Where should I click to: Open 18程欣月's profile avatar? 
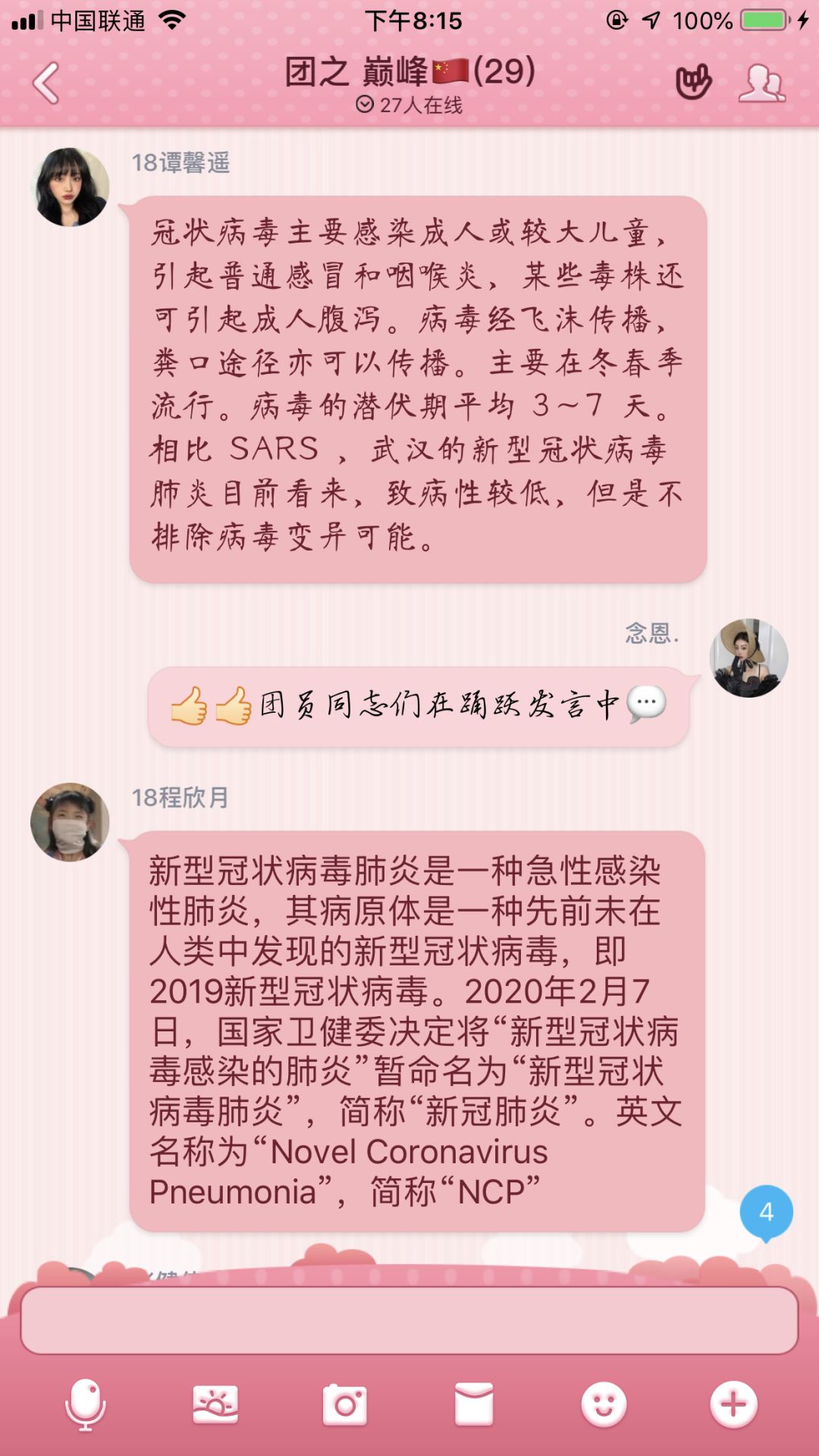[70, 822]
